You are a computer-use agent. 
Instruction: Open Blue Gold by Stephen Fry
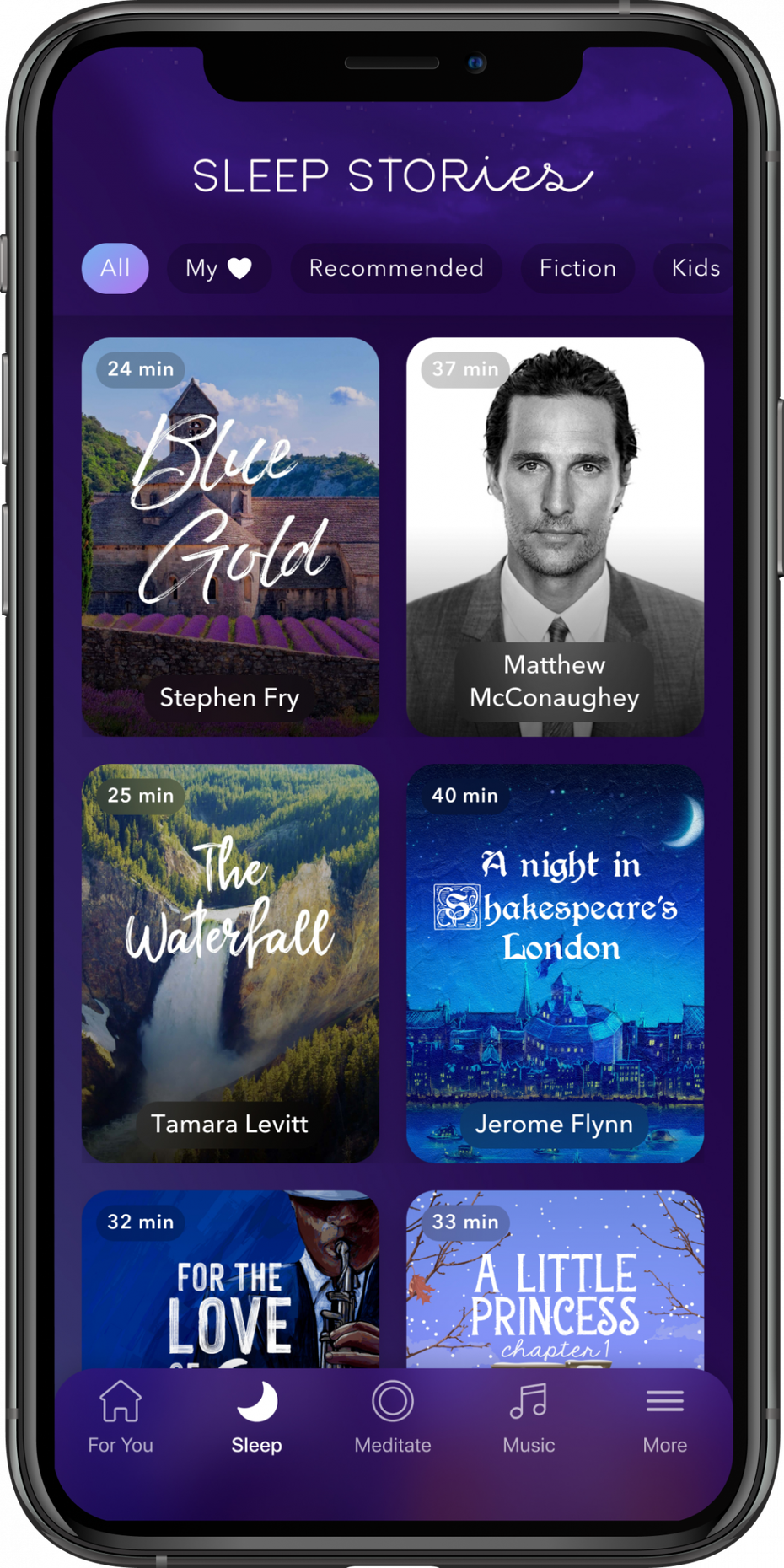coord(230,536)
